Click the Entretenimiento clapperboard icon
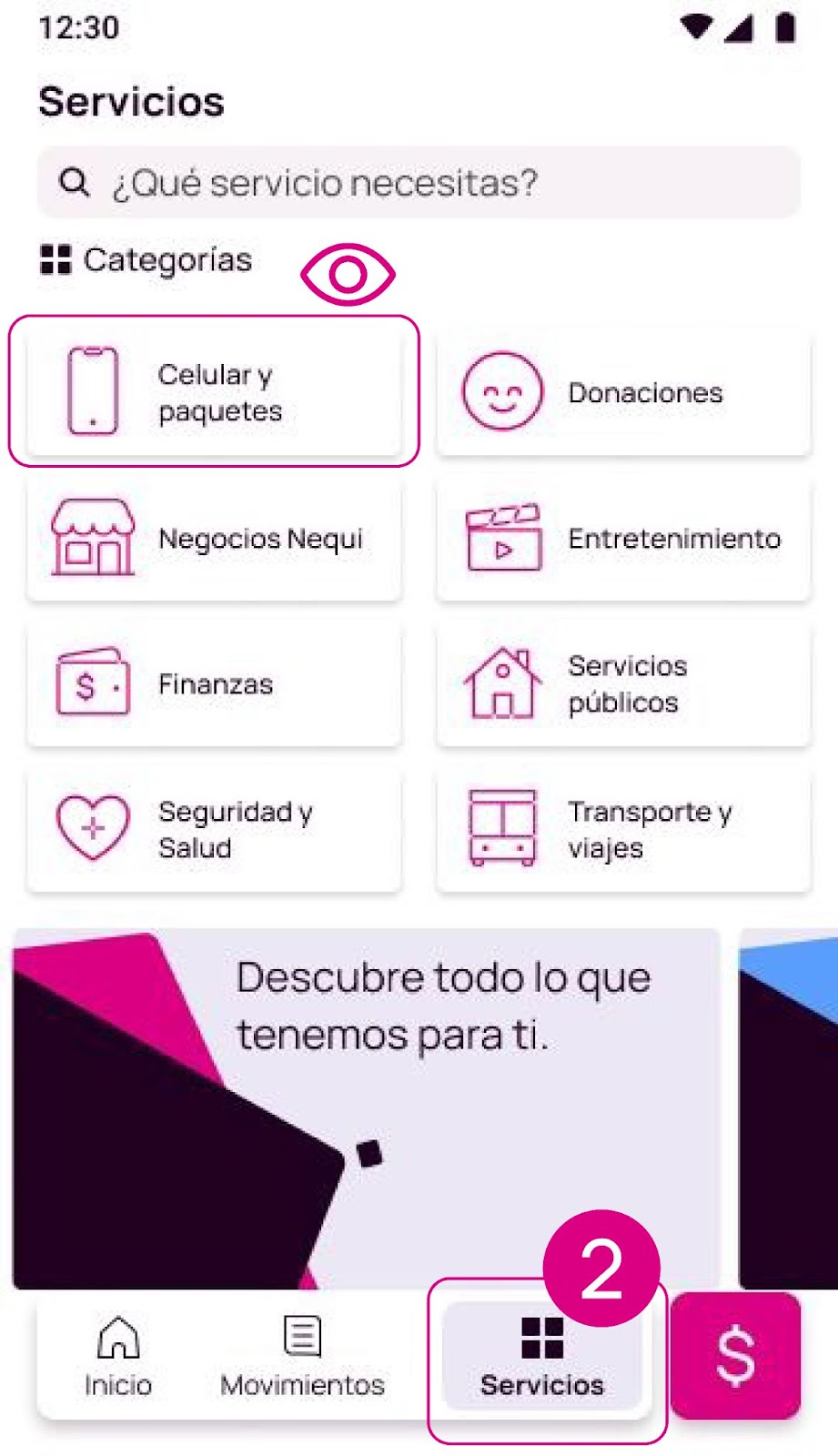 tap(501, 539)
